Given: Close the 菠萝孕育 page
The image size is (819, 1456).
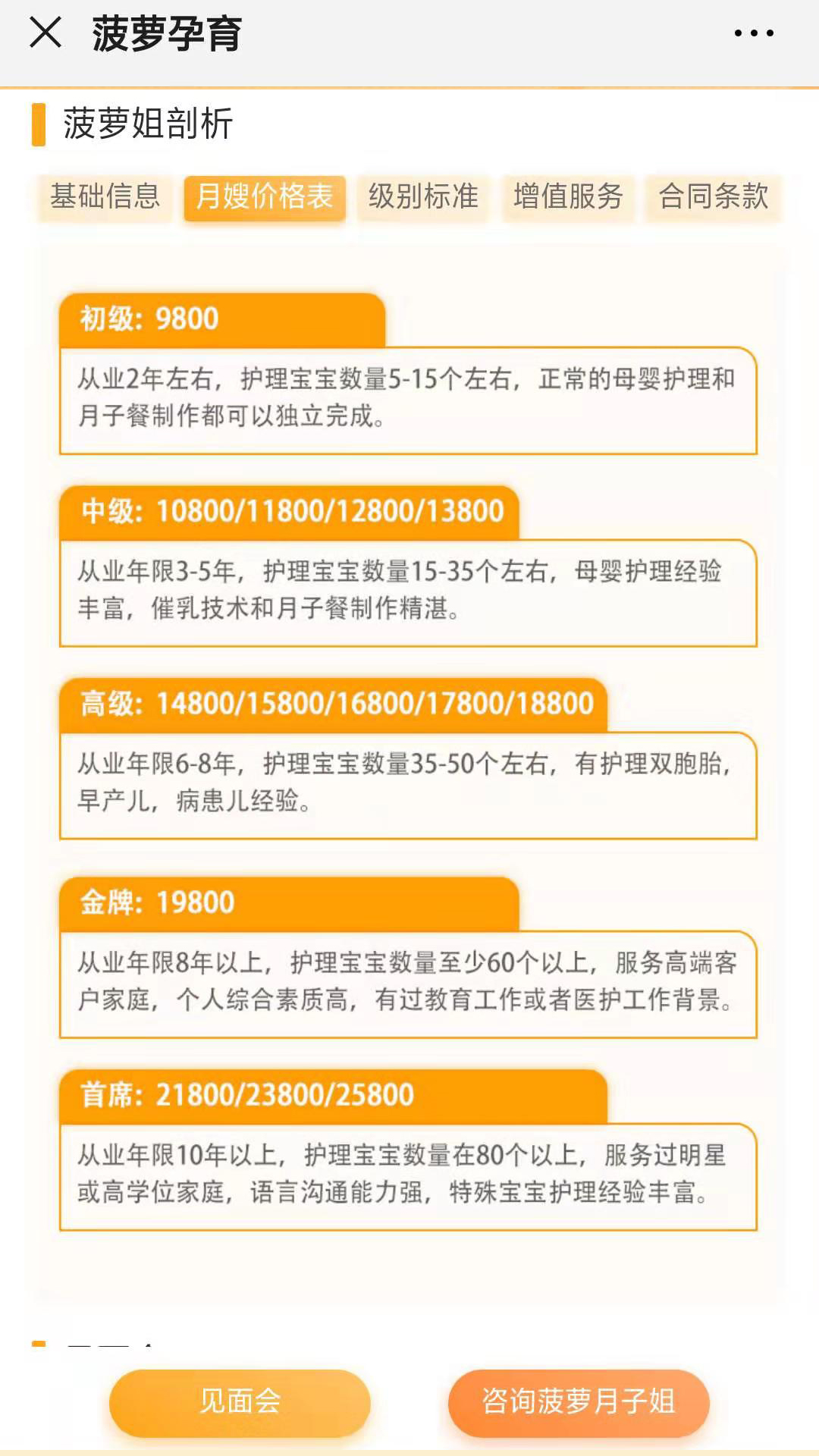Looking at the screenshot, I should pos(45,33).
